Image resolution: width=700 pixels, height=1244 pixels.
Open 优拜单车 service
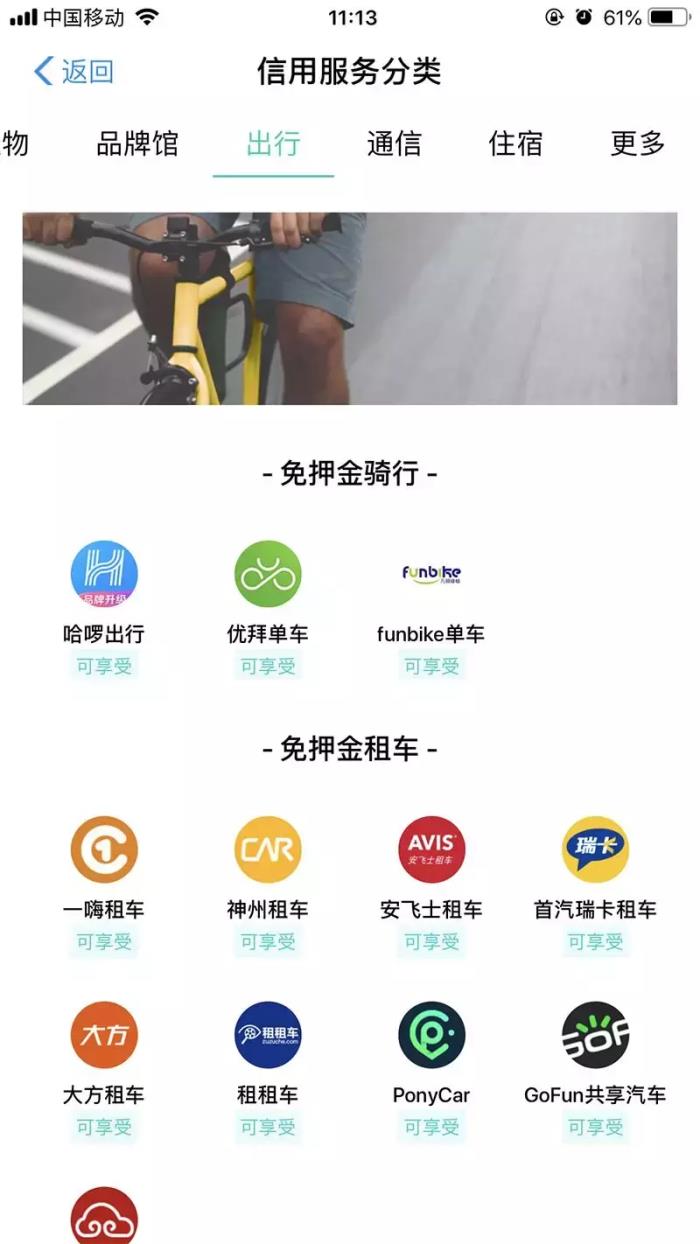click(268, 575)
